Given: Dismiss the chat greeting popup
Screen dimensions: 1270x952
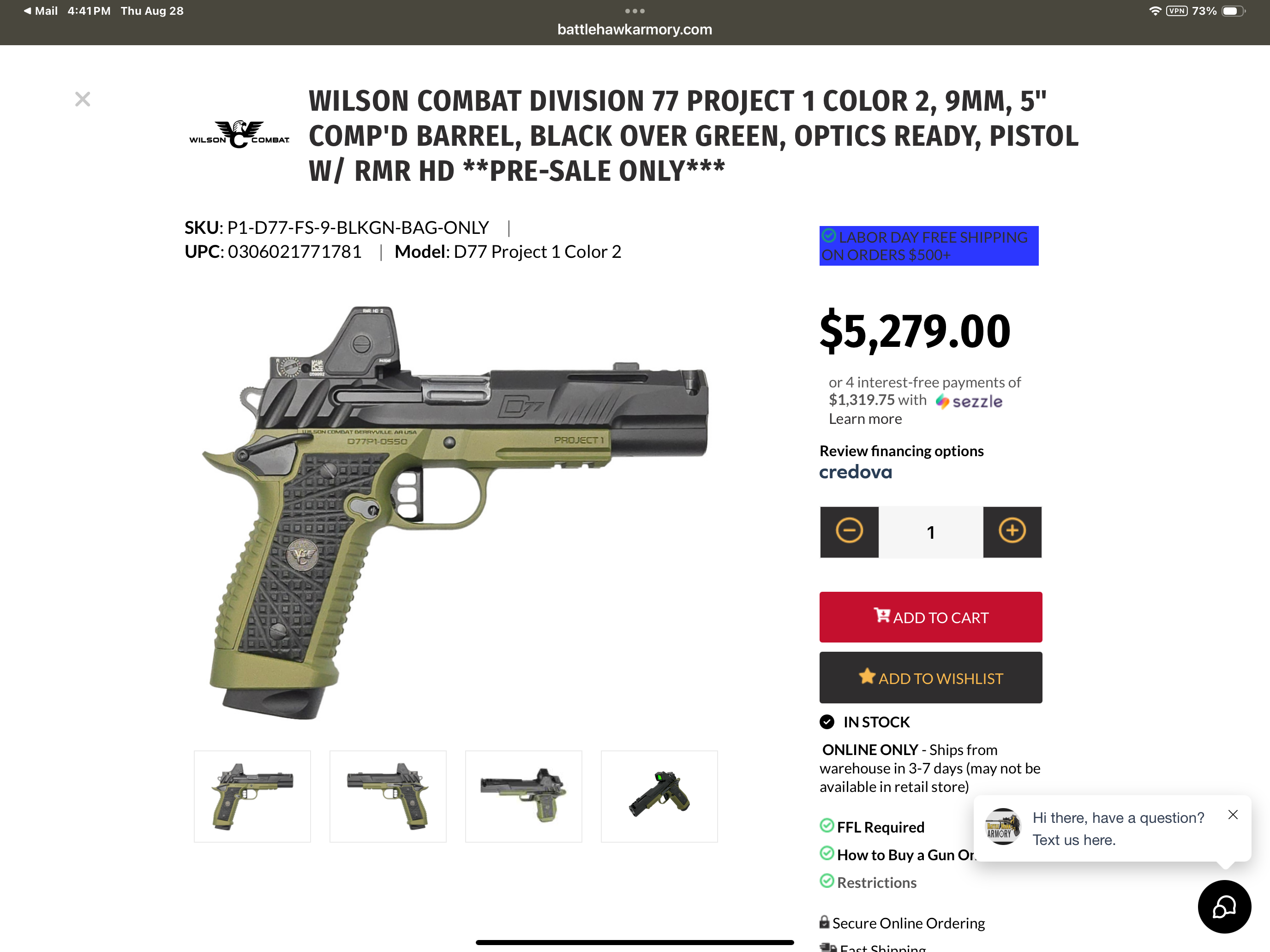Looking at the screenshot, I should pos(1232,815).
